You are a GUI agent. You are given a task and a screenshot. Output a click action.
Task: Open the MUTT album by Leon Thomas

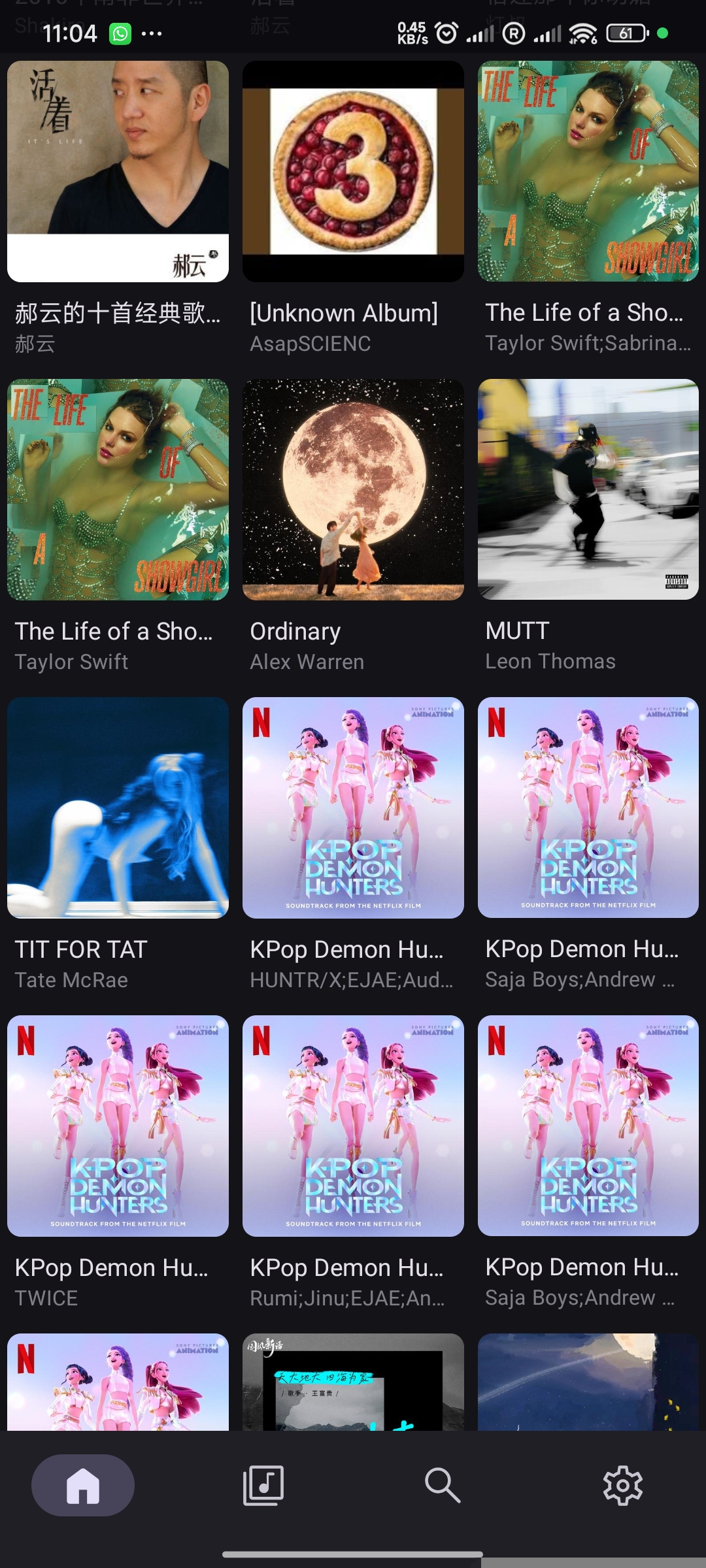[x=588, y=489]
